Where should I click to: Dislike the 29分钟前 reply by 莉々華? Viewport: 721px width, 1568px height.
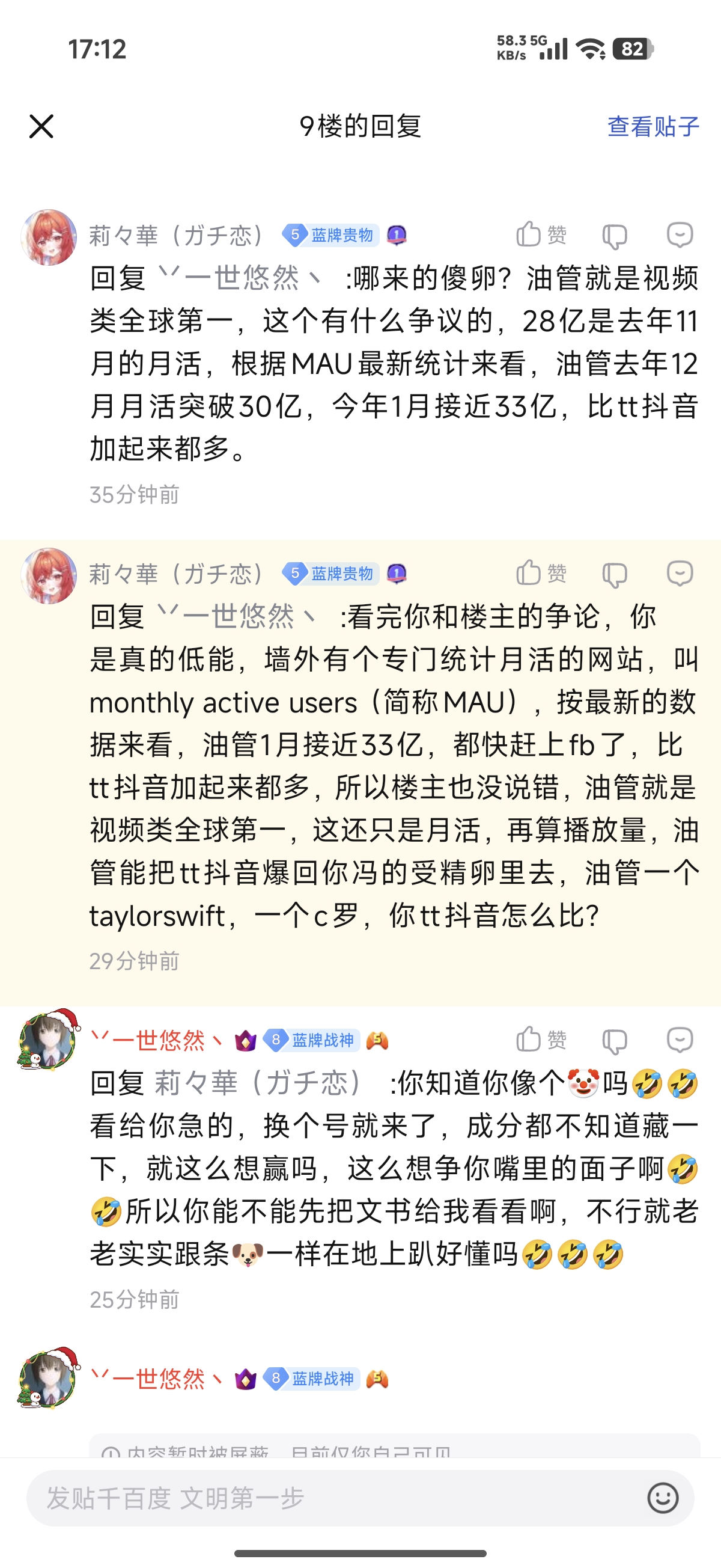point(614,575)
